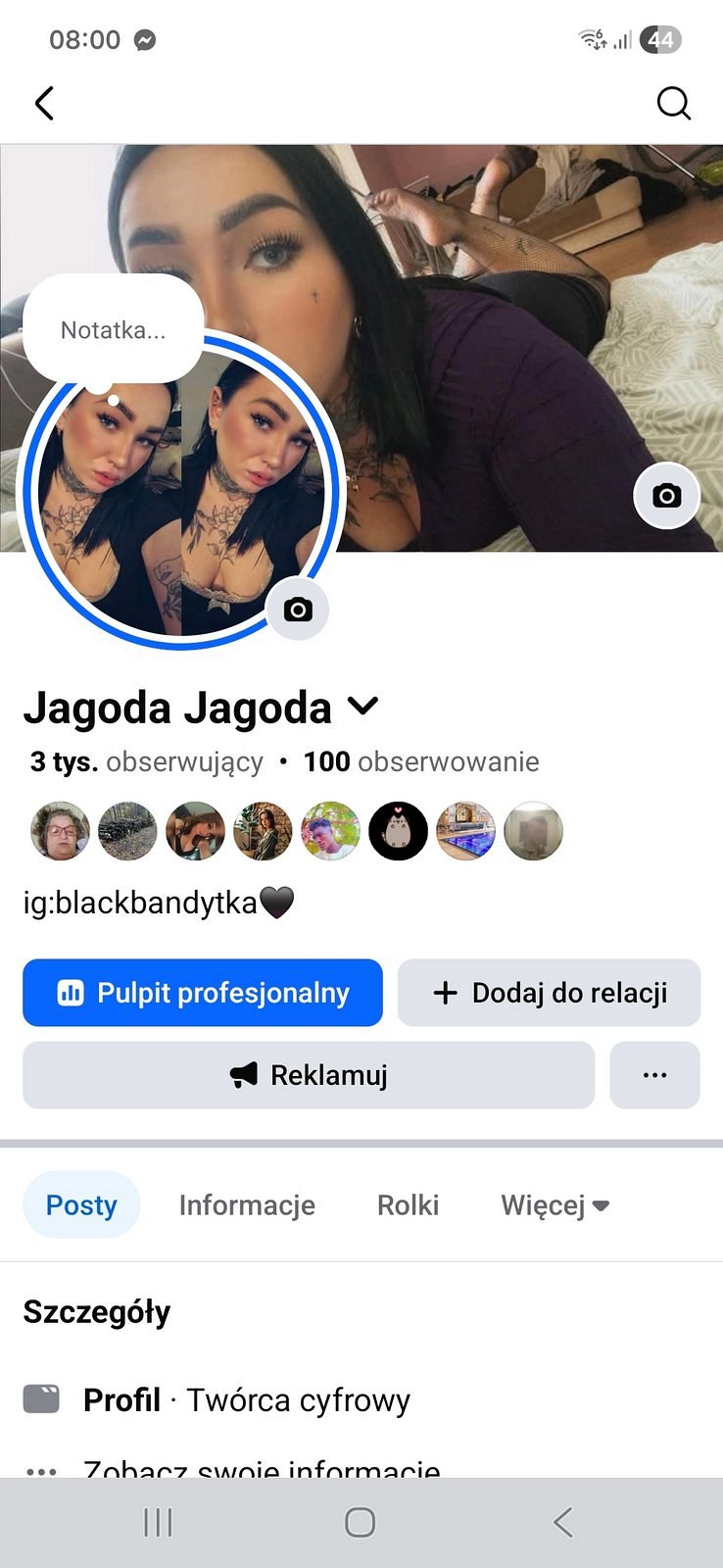
Task: Tap Dodaj do relacji button
Action: pyautogui.click(x=549, y=993)
